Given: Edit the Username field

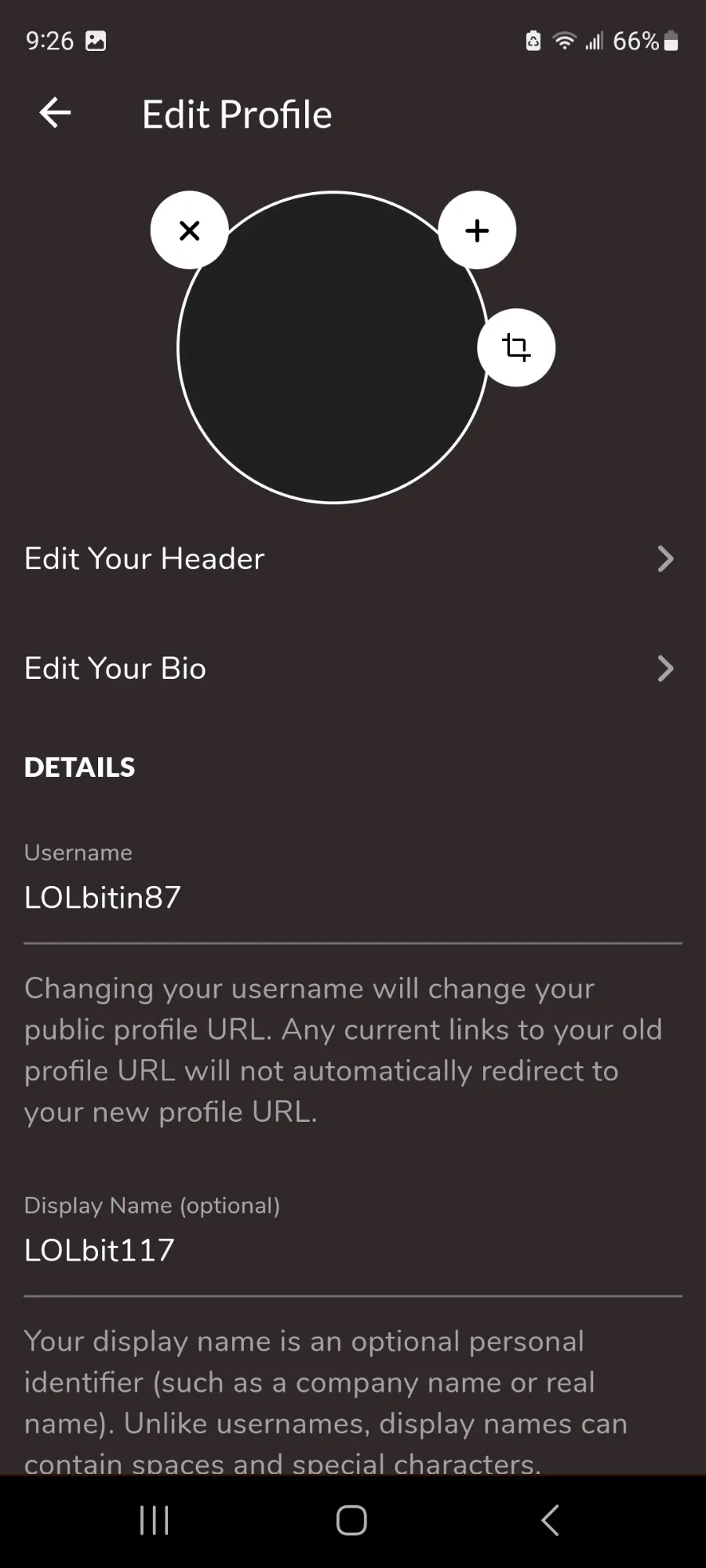Looking at the screenshot, I should point(352,898).
